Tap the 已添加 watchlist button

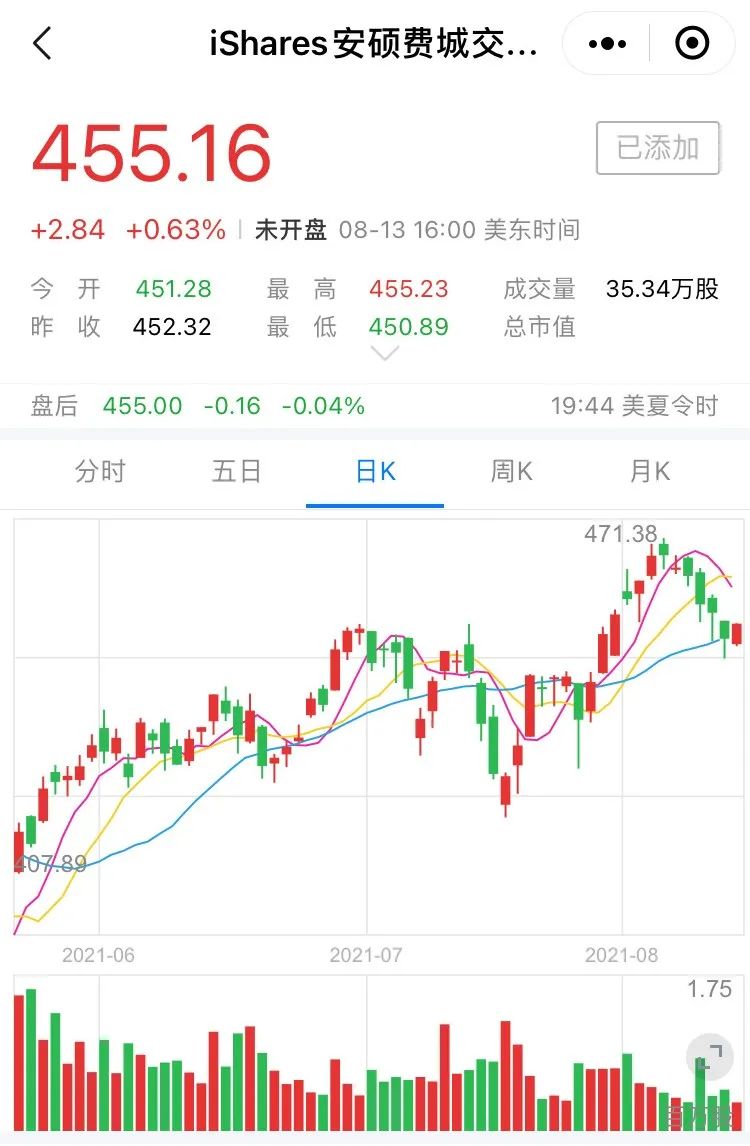tap(658, 148)
